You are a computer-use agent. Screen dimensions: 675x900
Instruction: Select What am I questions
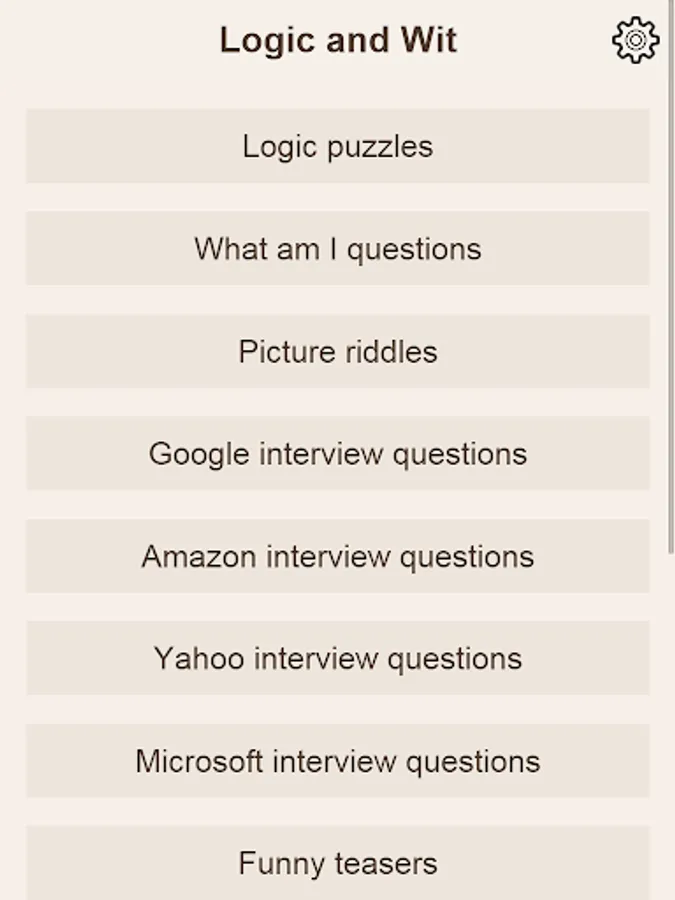pos(338,249)
